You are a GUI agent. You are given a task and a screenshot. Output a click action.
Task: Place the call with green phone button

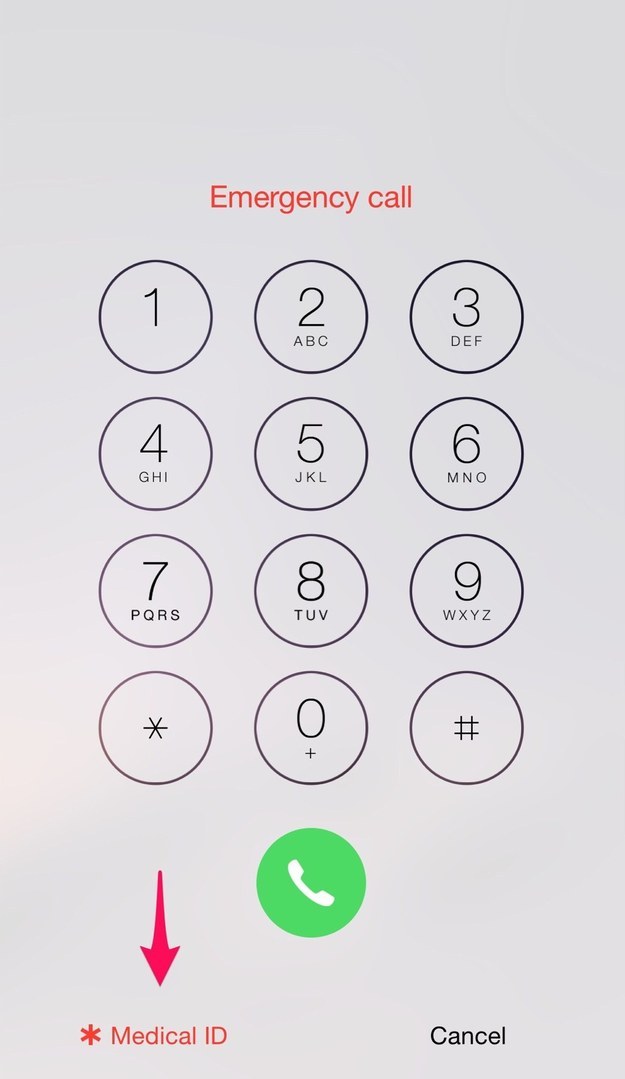(x=311, y=883)
